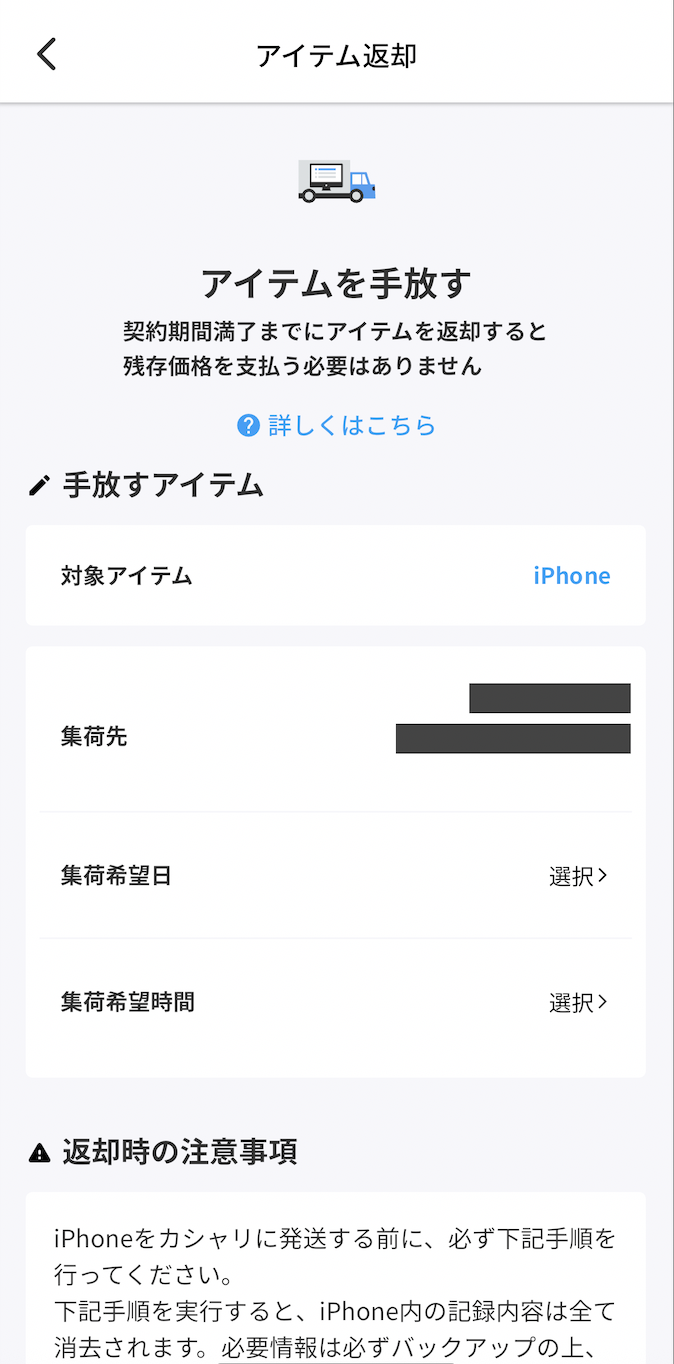Image resolution: width=674 pixels, height=1364 pixels.
Task: Select the 集荷希望日 pickup date
Action: coord(578,877)
